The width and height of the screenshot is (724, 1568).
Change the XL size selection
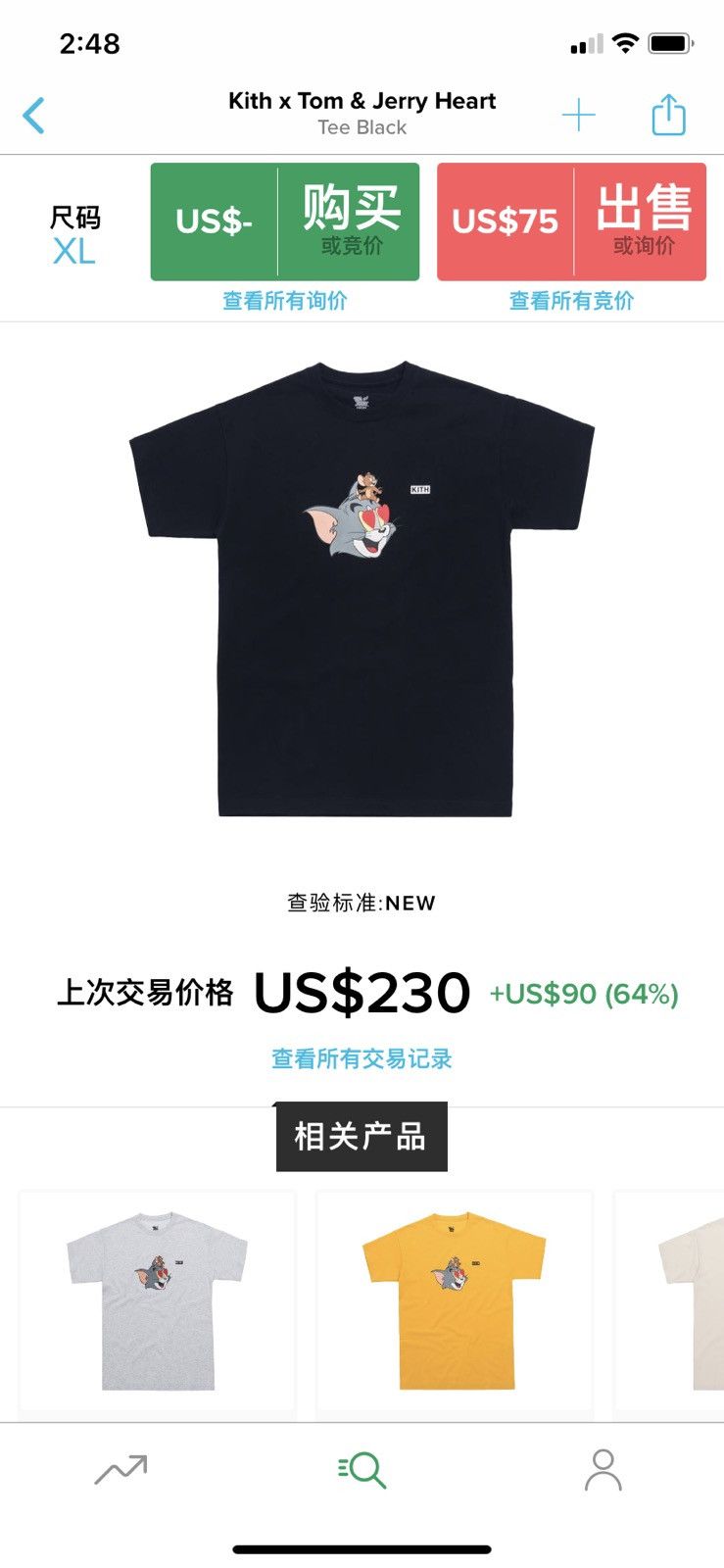point(74,235)
